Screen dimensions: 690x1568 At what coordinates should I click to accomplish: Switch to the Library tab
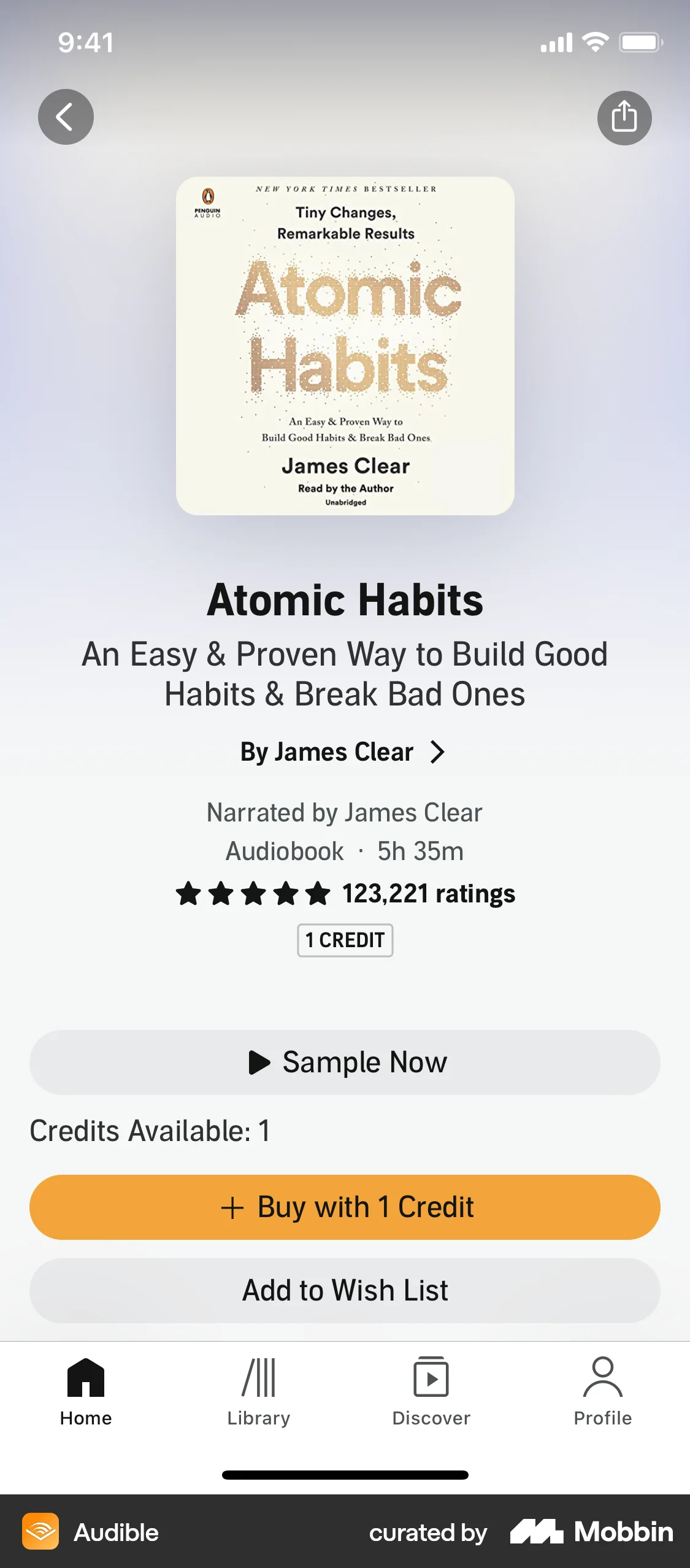pos(258,1402)
